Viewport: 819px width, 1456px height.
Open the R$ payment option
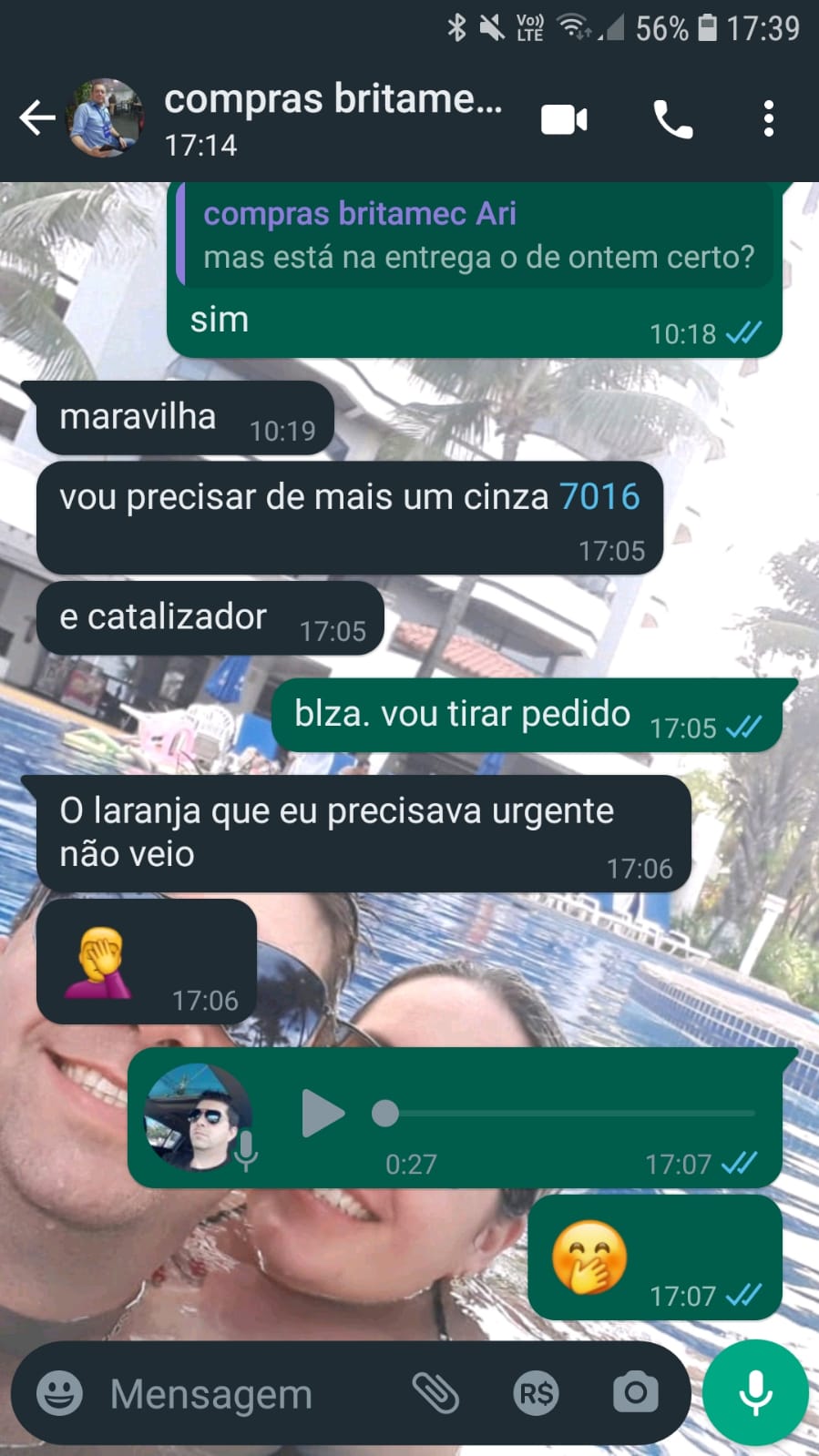(536, 1393)
